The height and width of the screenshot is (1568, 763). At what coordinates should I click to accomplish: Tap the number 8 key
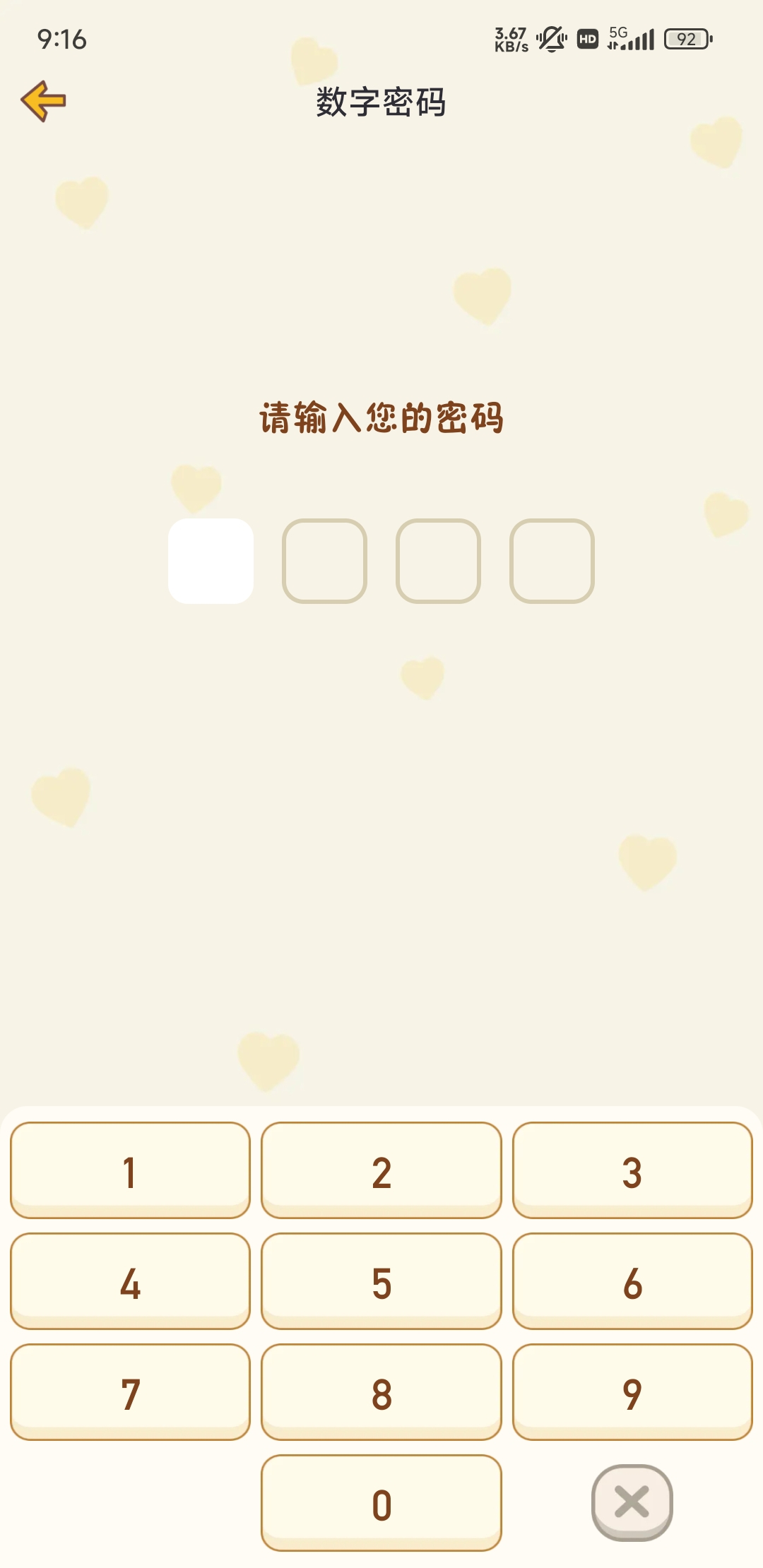381,1391
